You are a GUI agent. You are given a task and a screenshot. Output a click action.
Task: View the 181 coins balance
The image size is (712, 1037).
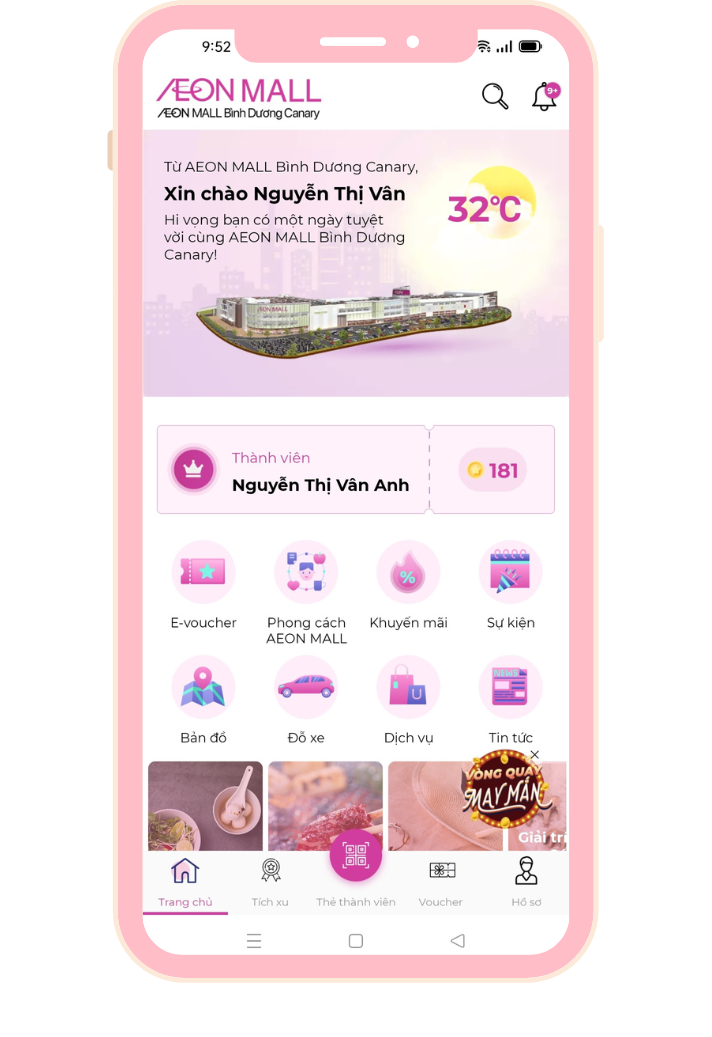tap(492, 470)
